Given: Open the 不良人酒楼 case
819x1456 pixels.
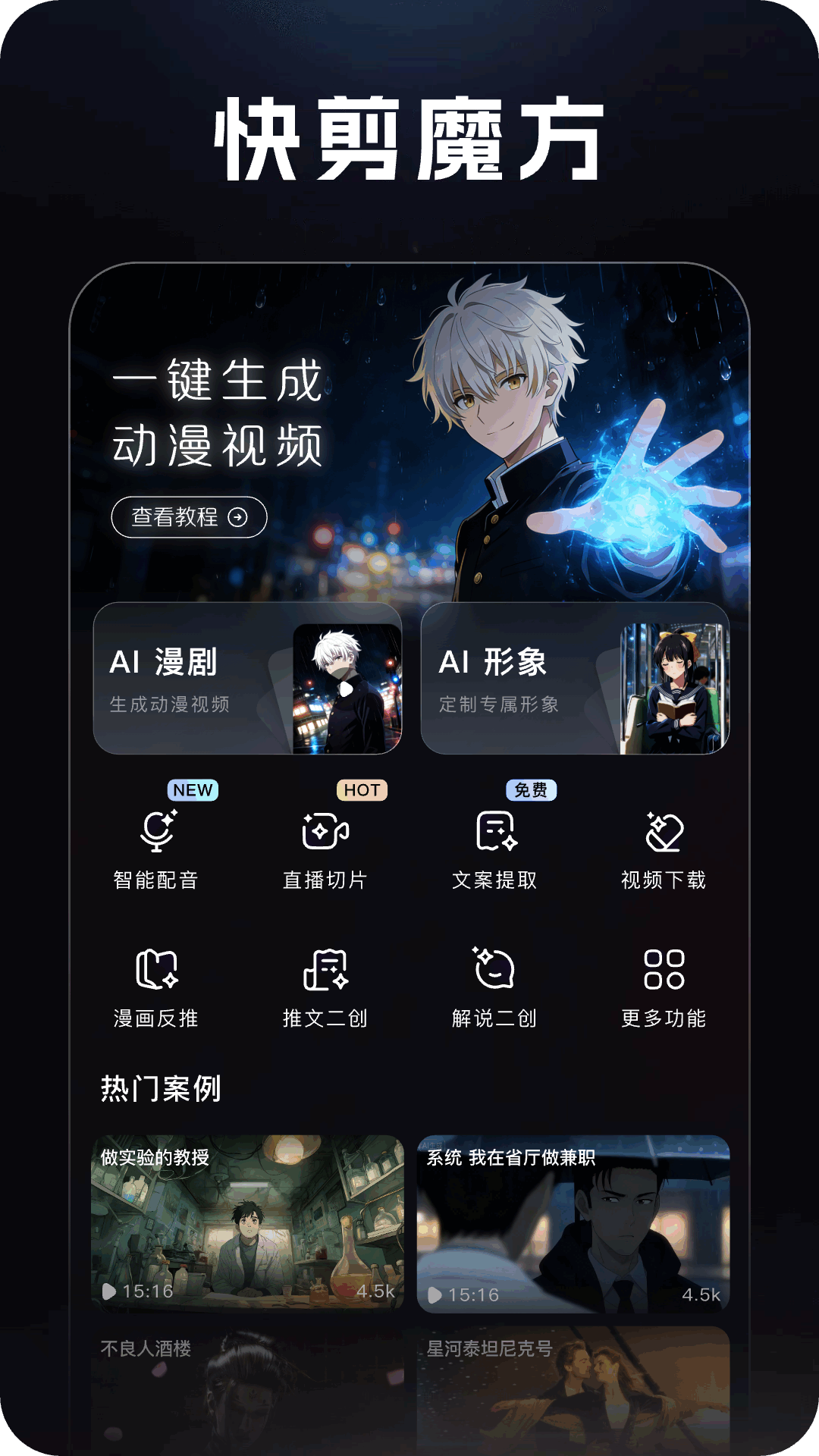Looking at the screenshot, I should 247,1395.
